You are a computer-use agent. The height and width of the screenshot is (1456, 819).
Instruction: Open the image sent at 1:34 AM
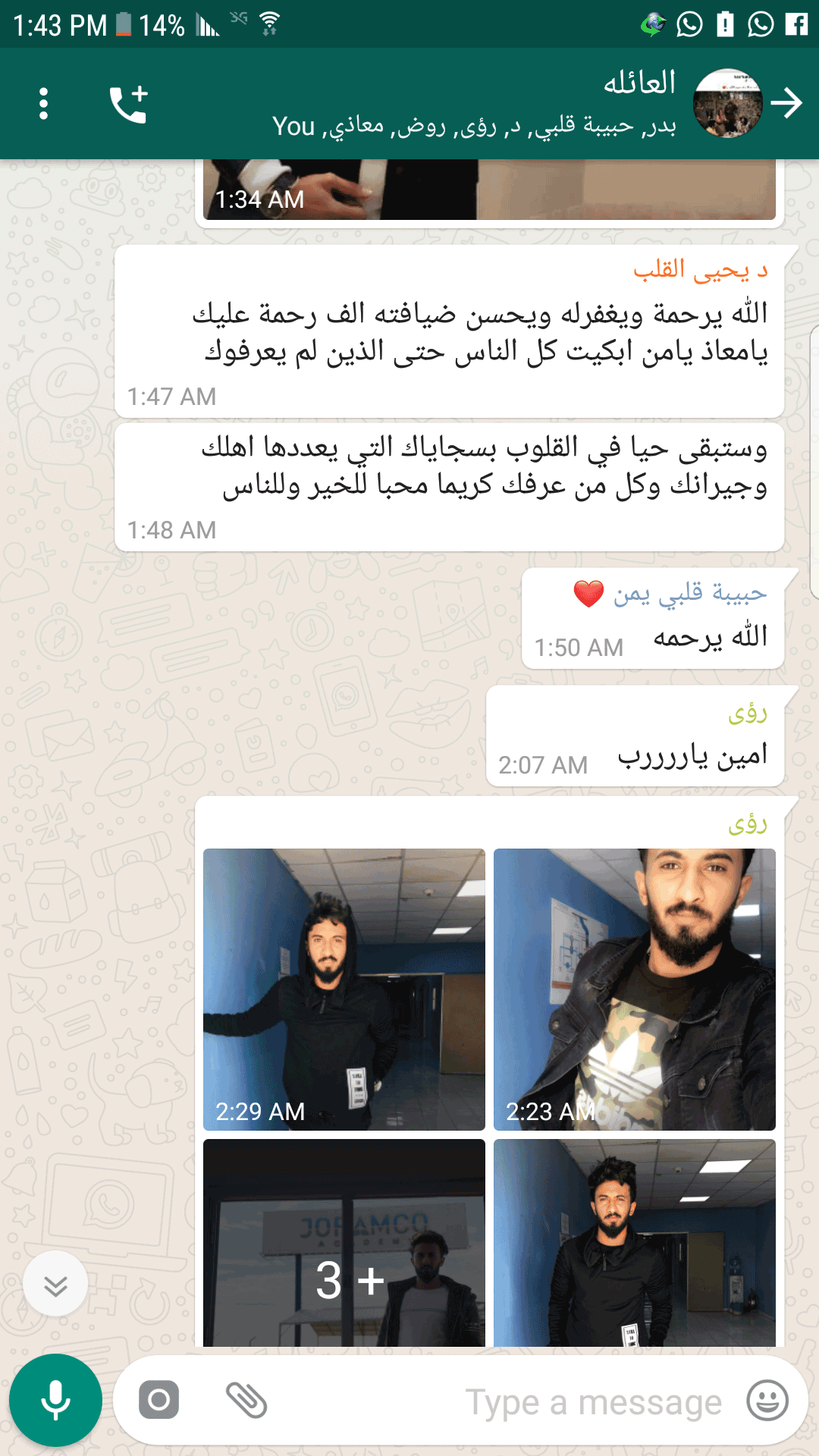490,190
